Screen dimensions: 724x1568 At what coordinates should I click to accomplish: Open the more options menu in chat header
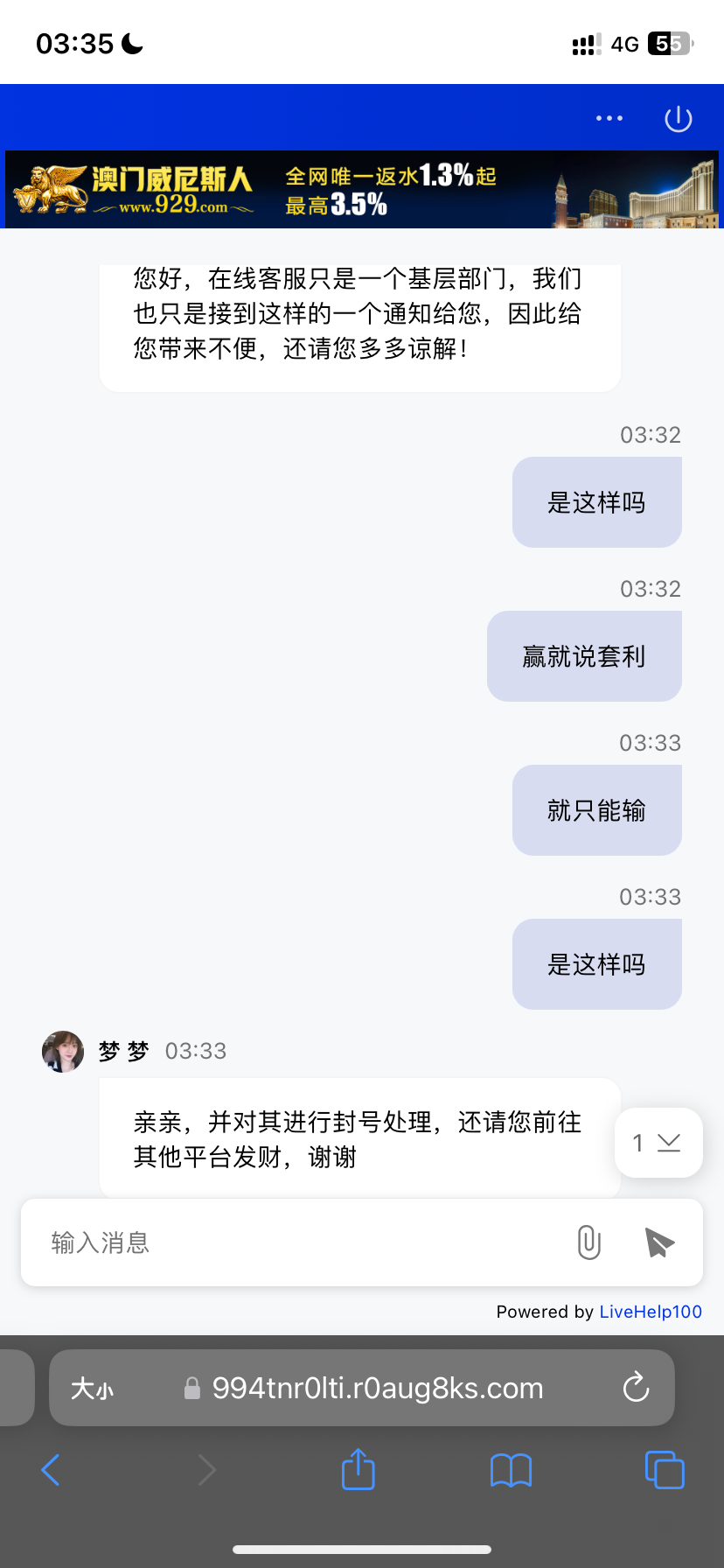(x=609, y=118)
